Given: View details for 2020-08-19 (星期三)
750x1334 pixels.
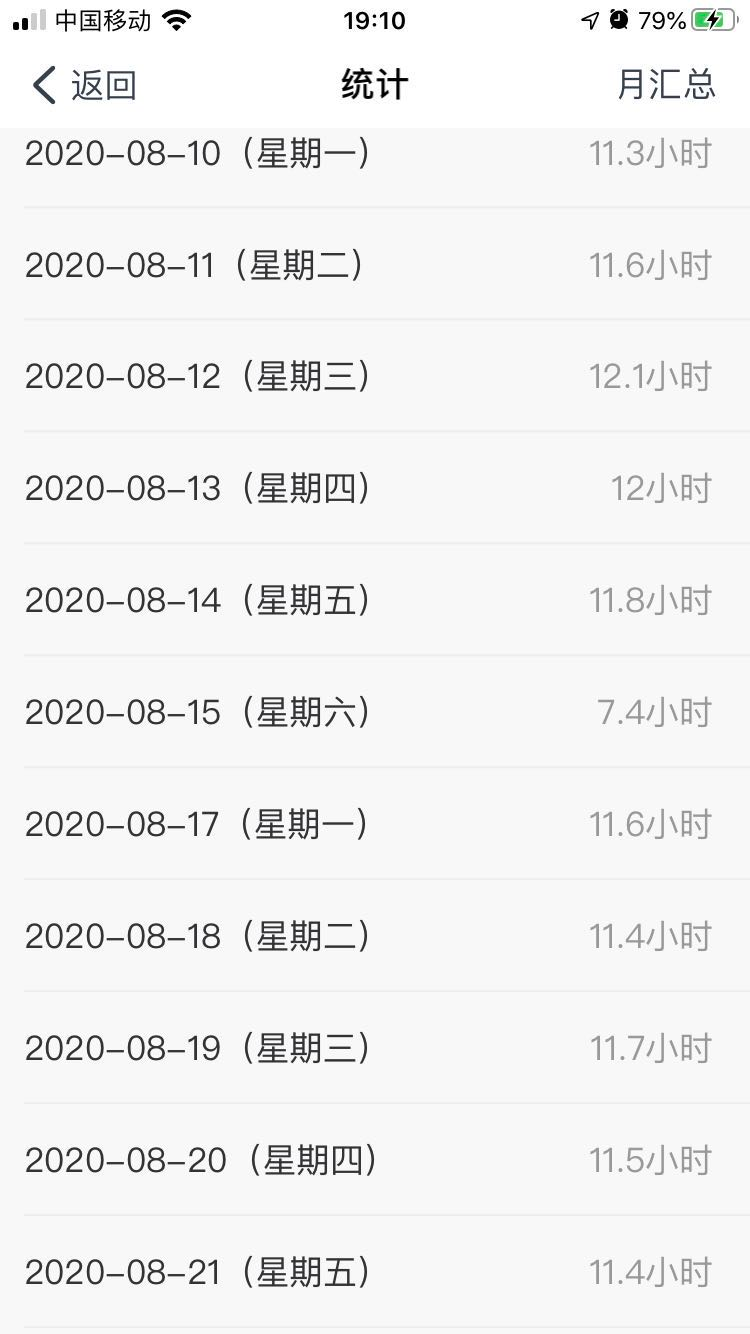Looking at the screenshot, I should point(375,1049).
